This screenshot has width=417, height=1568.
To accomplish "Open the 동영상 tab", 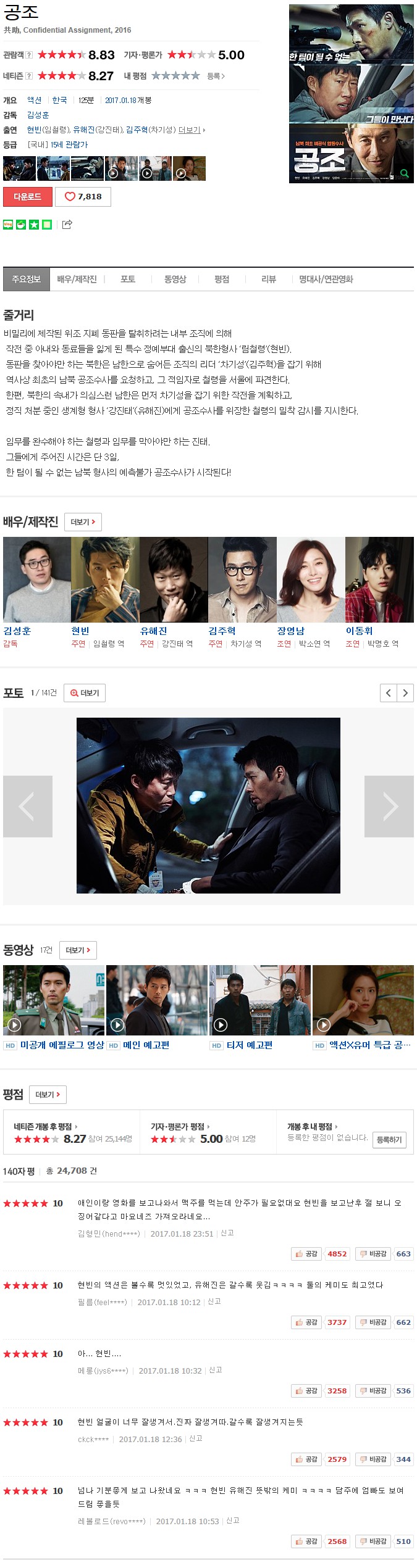I will pyautogui.click(x=175, y=280).
